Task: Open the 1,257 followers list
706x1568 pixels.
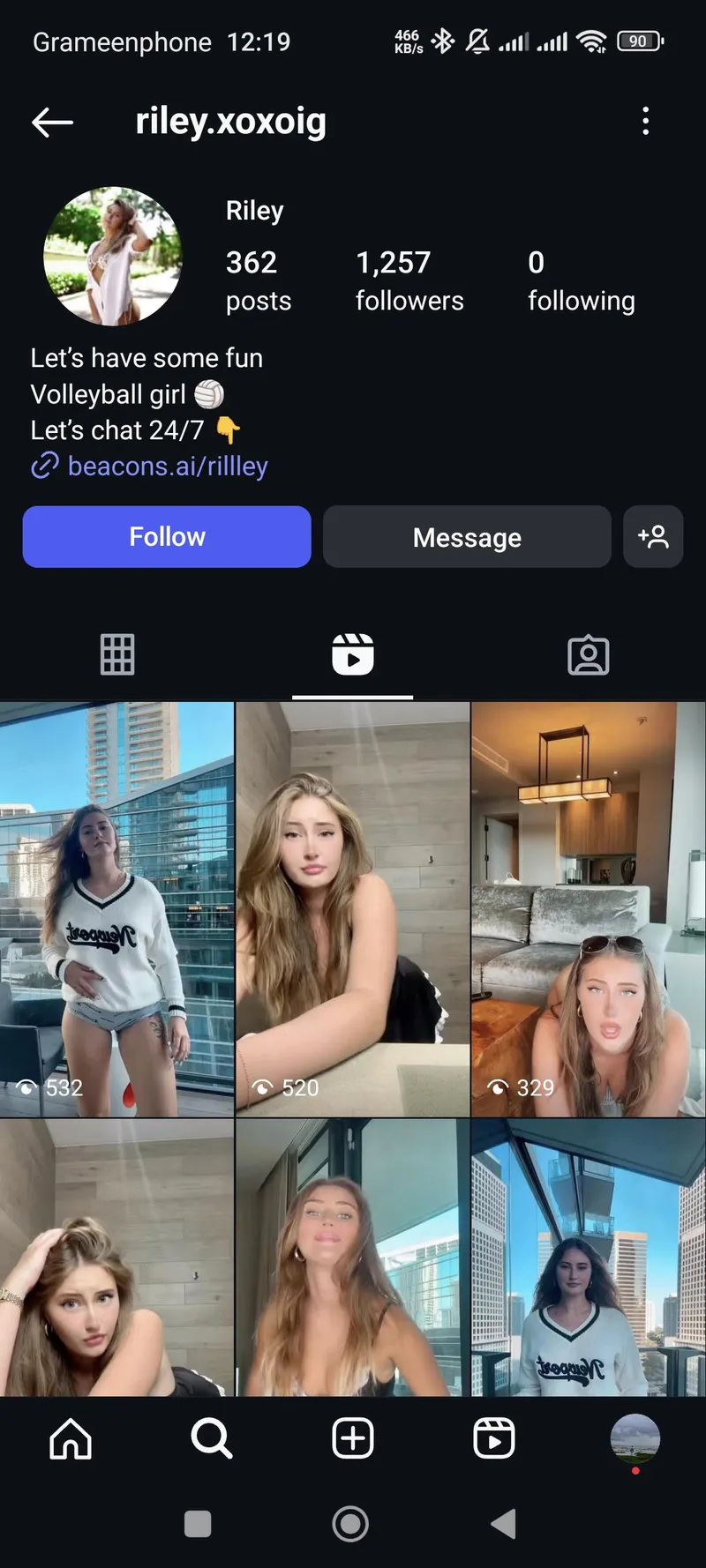Action: pos(409,280)
